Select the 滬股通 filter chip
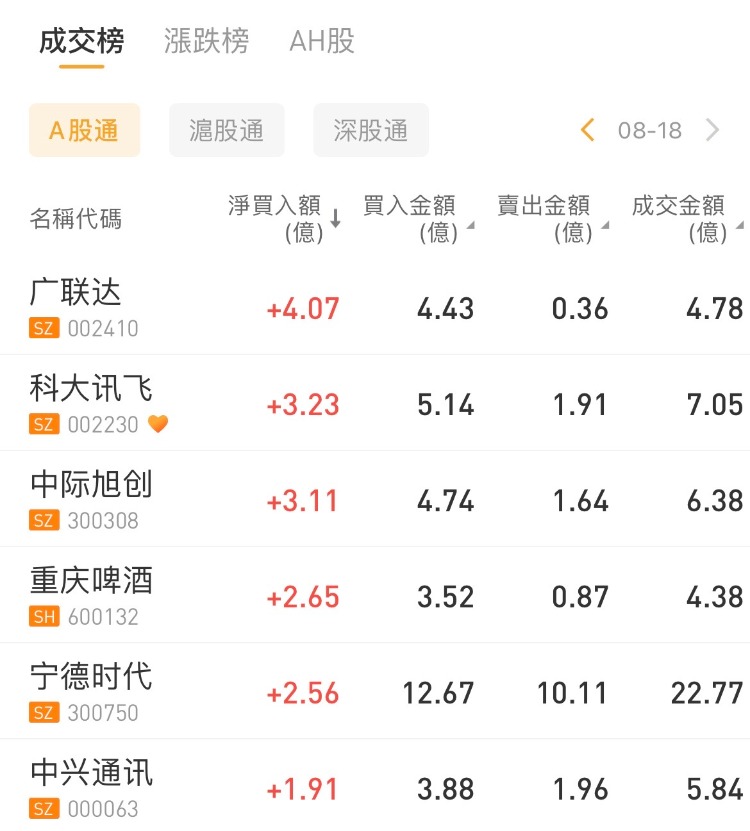Viewport: 750px width, 831px height. 227,130
